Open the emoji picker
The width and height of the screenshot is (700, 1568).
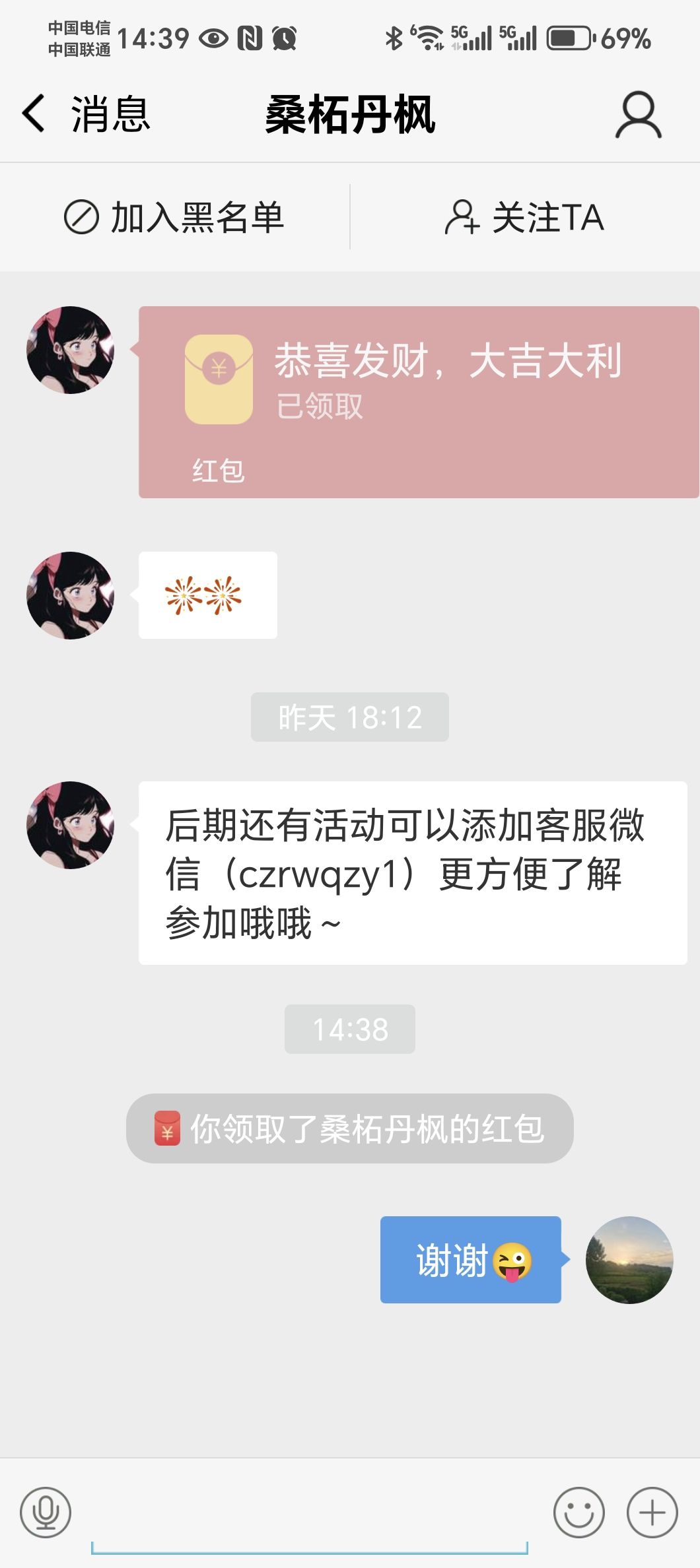578,1512
